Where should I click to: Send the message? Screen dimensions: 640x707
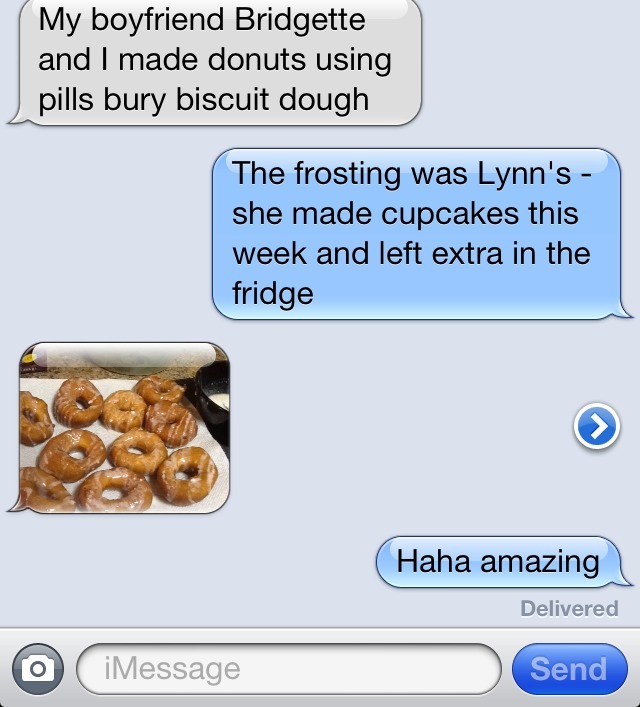click(568, 669)
